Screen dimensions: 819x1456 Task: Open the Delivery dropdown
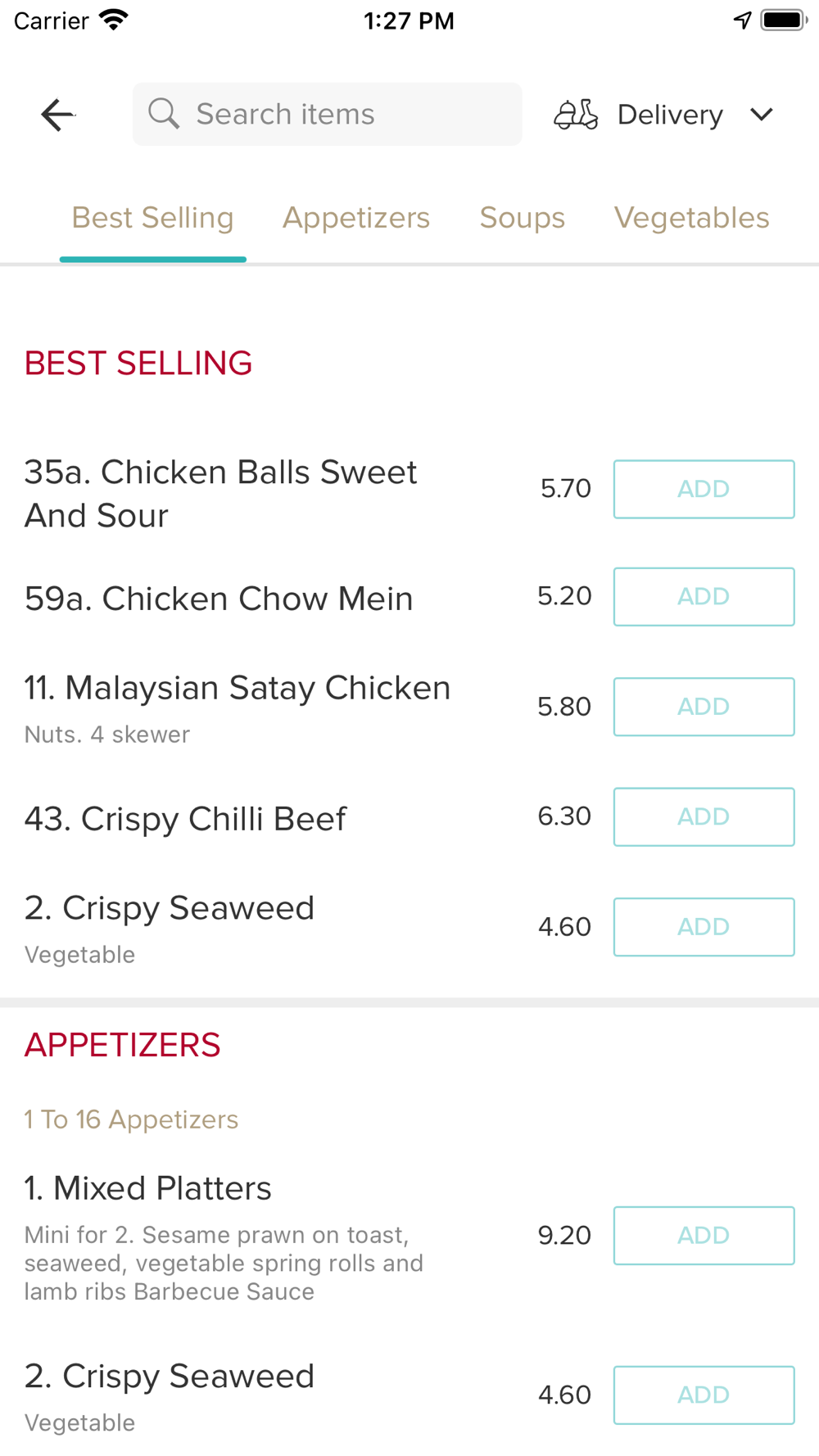665,115
